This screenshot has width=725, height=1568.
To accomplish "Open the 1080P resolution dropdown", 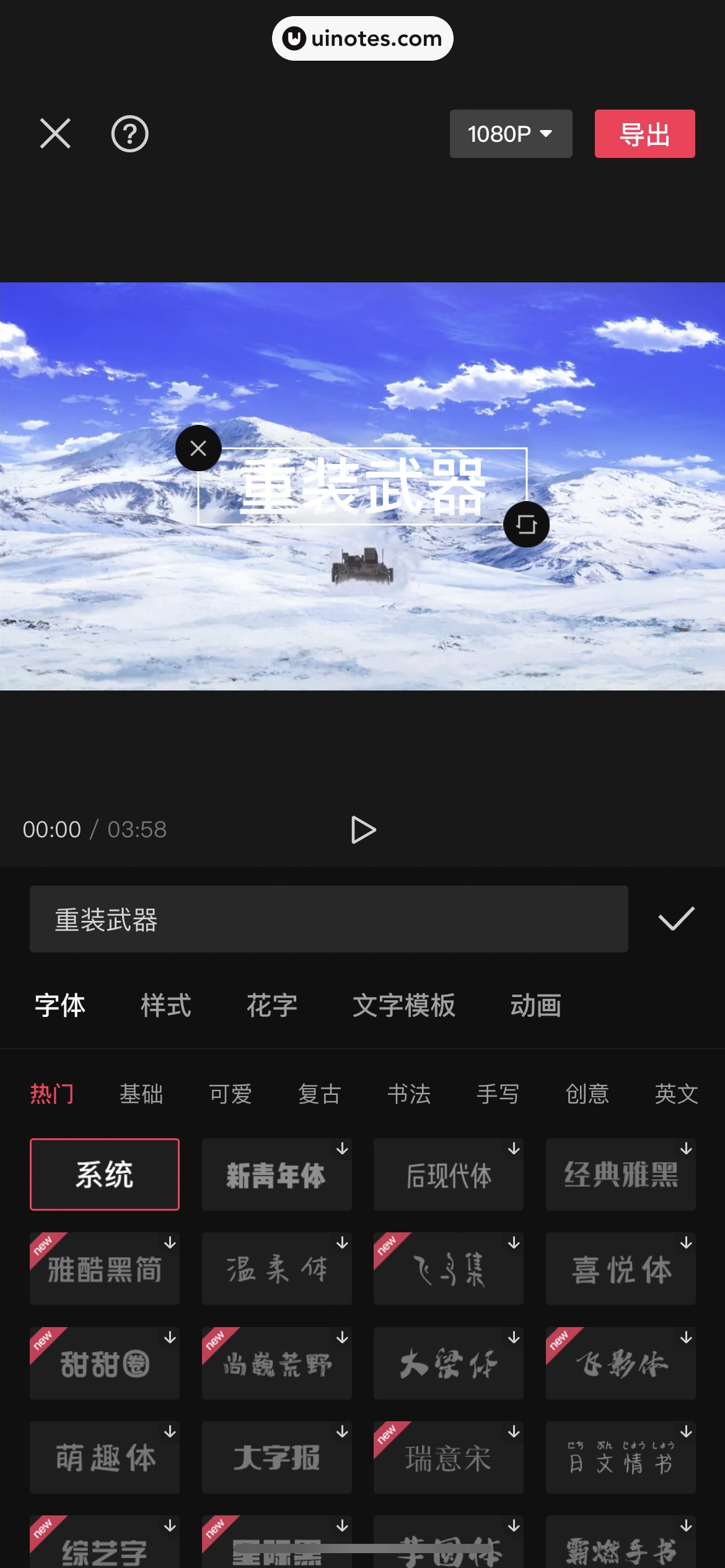I will coord(511,134).
